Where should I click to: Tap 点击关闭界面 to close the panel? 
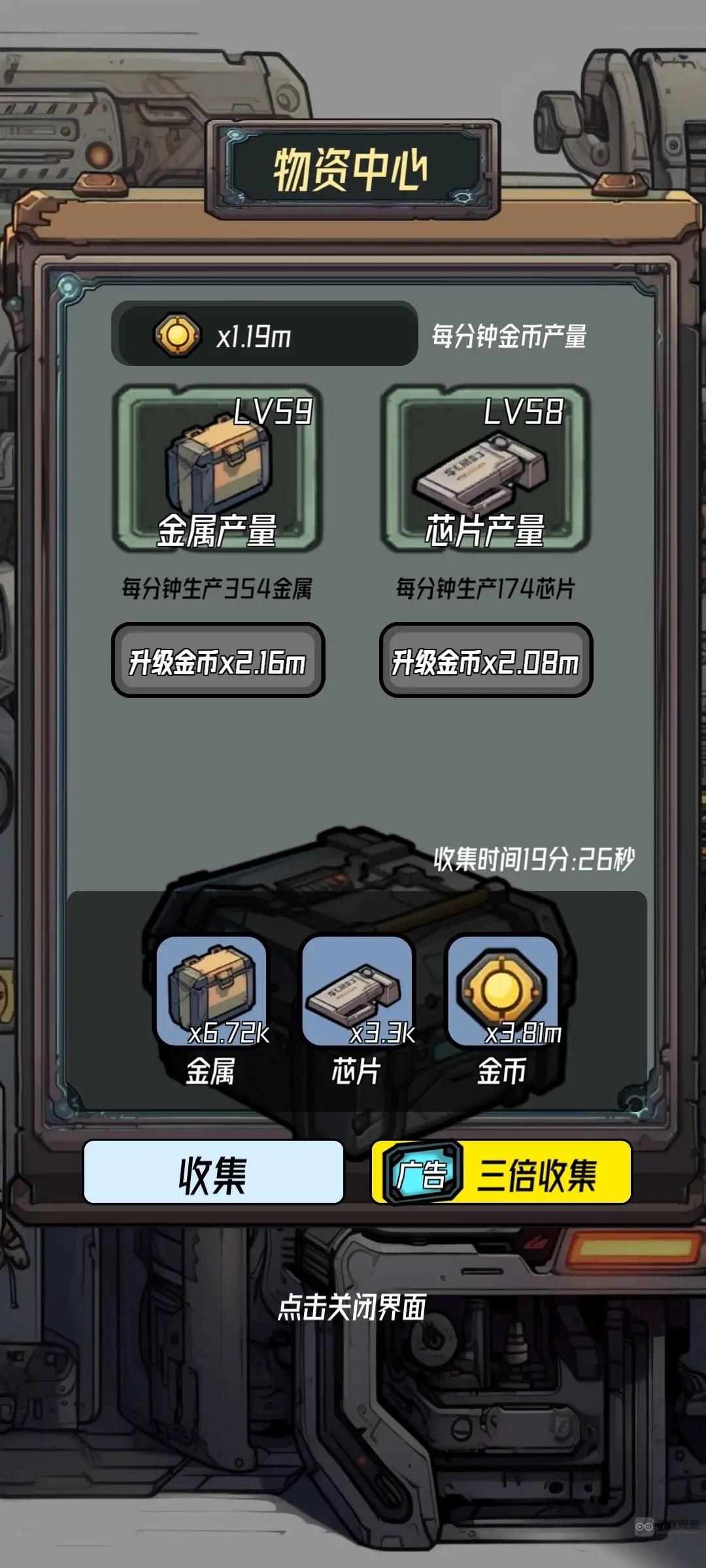[x=352, y=1307]
